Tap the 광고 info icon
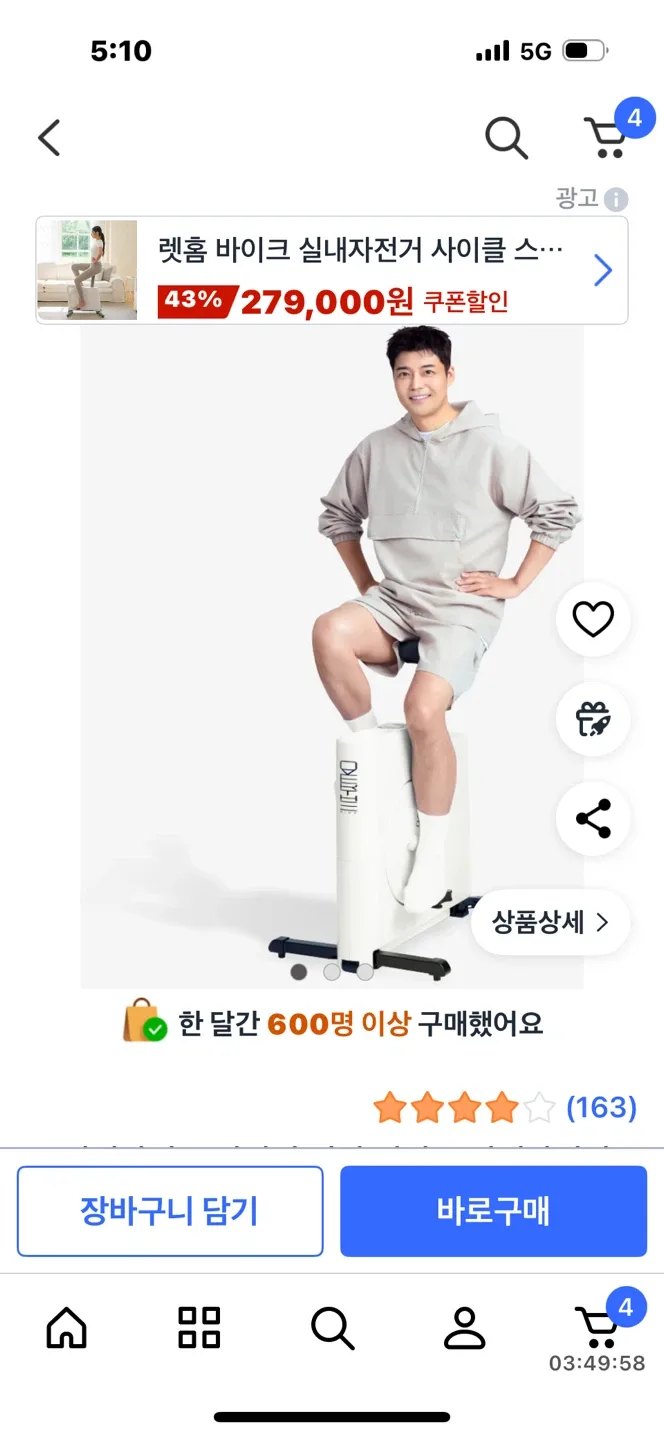This screenshot has height=1440, width=664. (x=616, y=199)
